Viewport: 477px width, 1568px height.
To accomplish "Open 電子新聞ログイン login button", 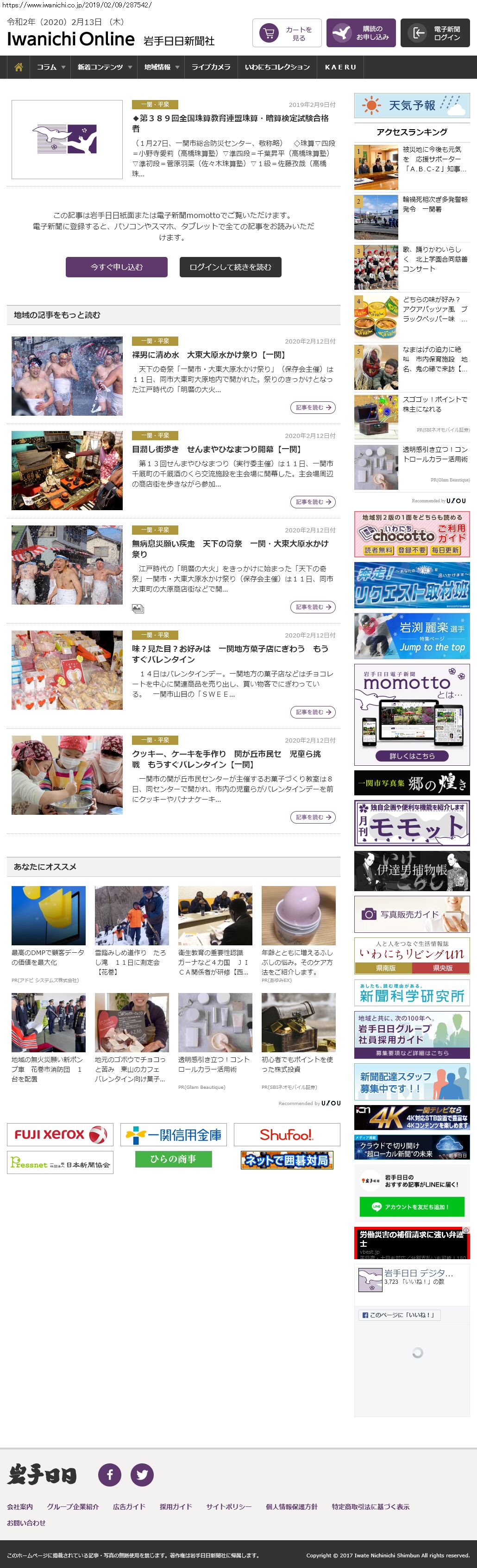I will pos(434,33).
